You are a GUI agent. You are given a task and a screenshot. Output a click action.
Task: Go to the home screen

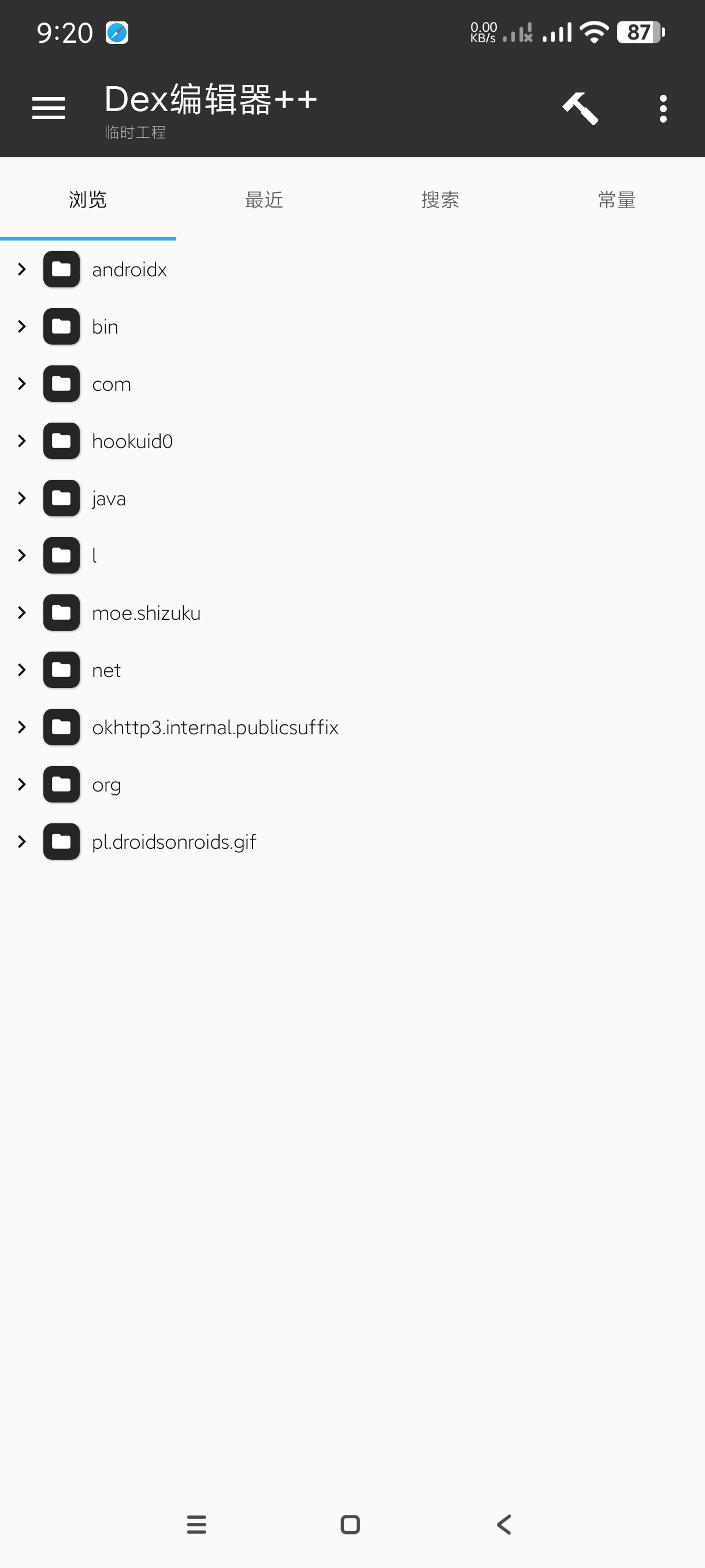coord(350,1524)
